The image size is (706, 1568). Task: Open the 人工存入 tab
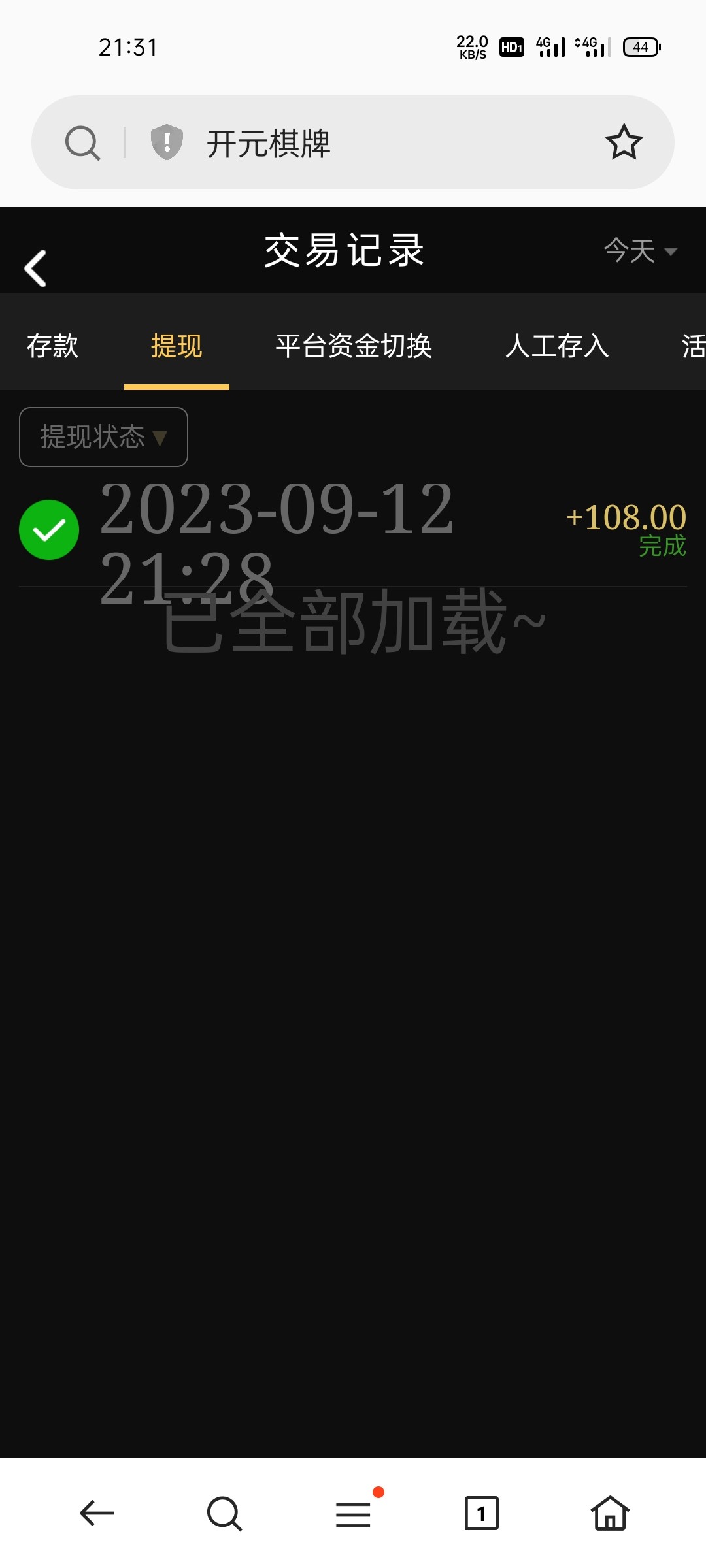pos(557,346)
